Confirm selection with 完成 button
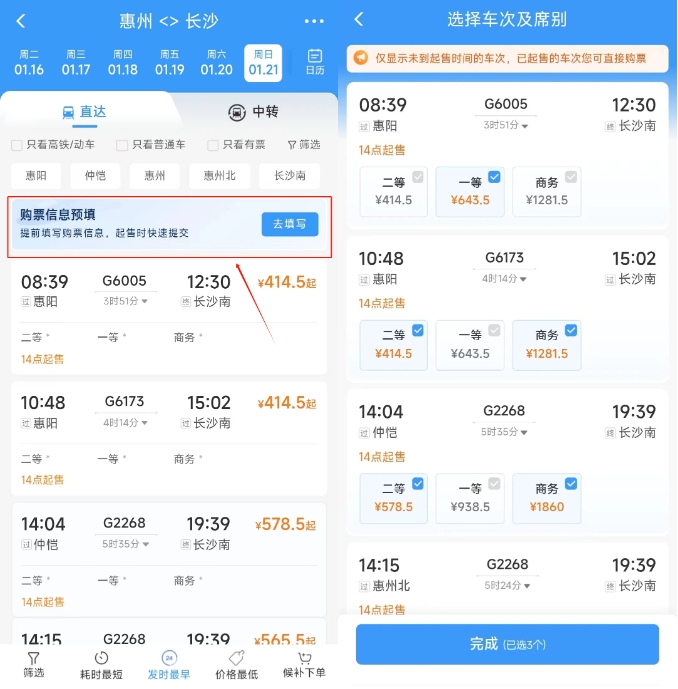The image size is (678, 689). [x=507, y=644]
